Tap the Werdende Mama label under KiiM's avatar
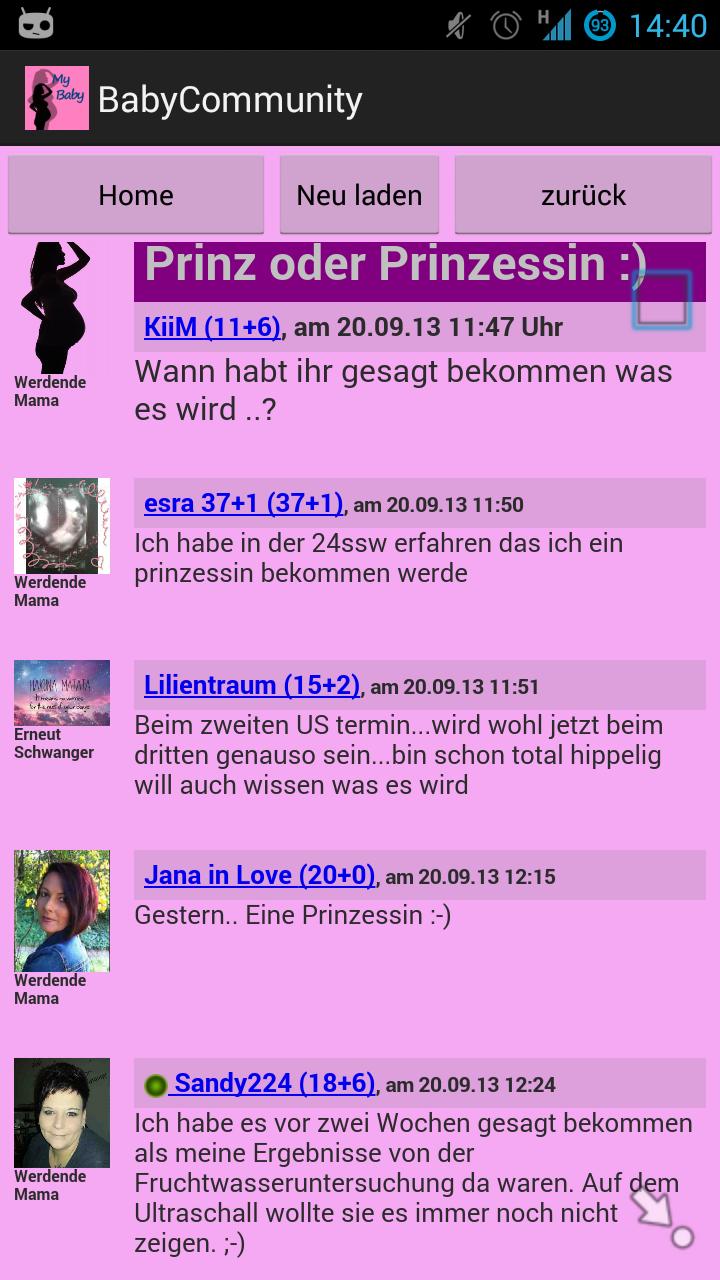 [x=49, y=390]
